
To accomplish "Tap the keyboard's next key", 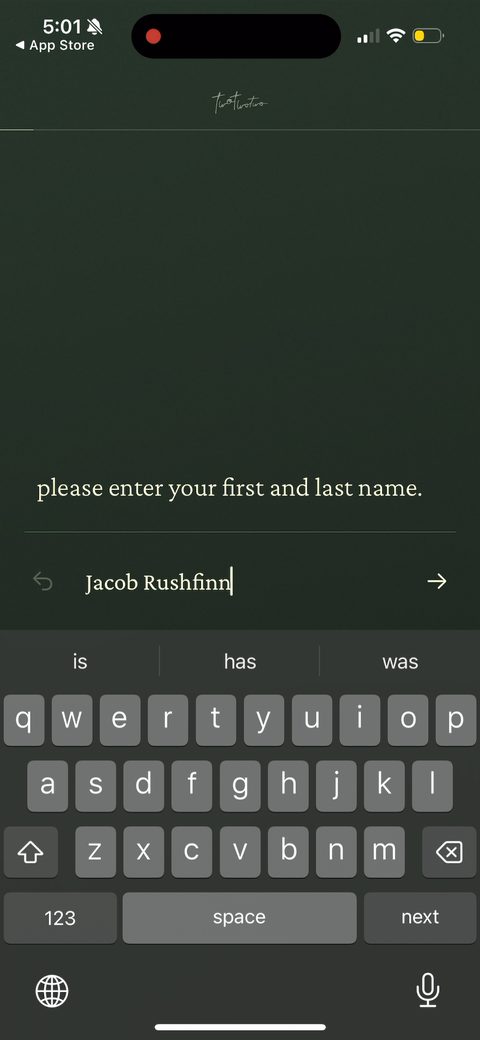I will click(420, 917).
